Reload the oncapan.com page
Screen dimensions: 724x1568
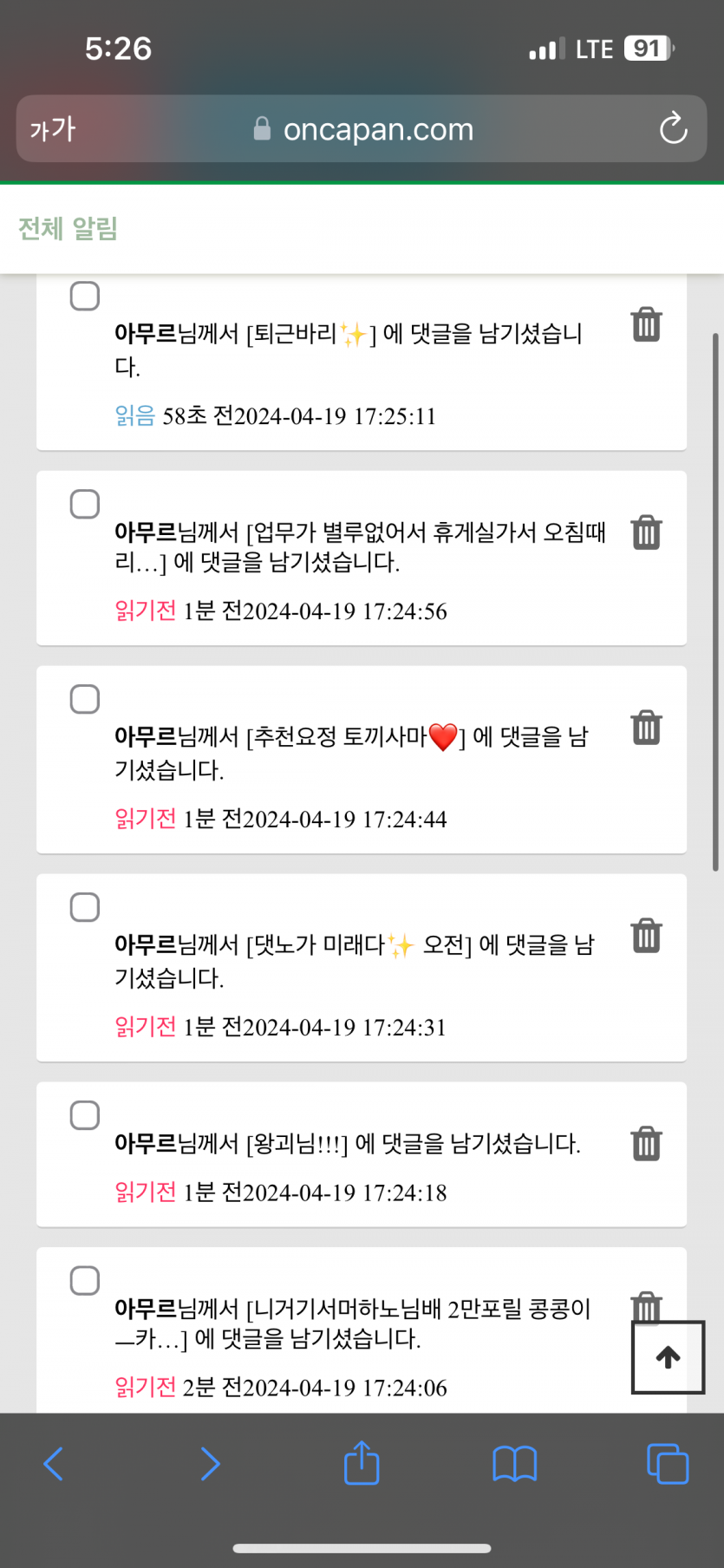[x=673, y=129]
